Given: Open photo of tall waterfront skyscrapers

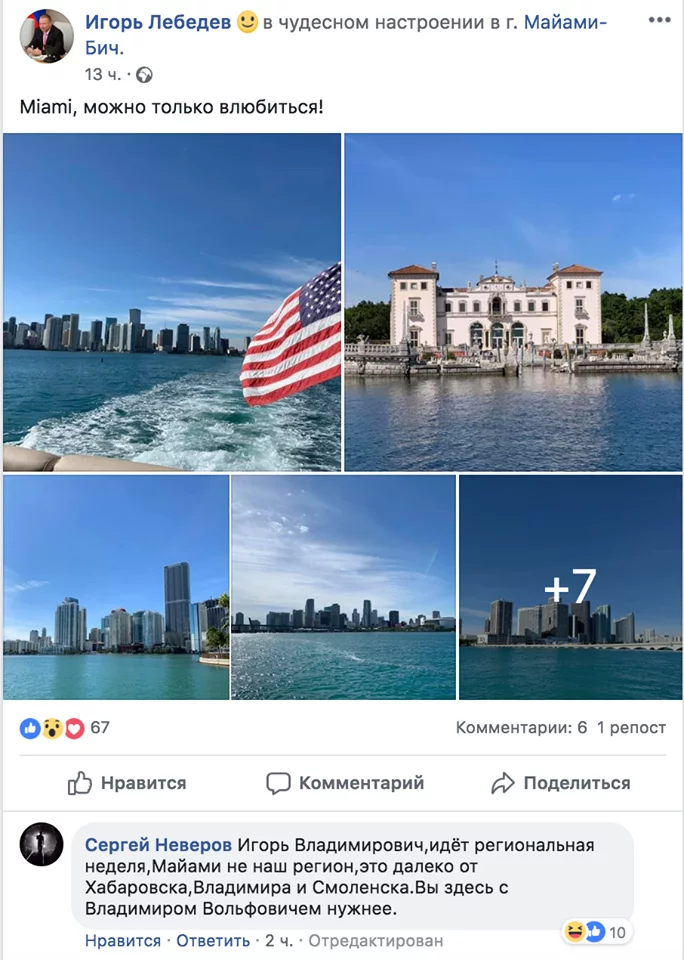Looking at the screenshot, I should [116, 587].
